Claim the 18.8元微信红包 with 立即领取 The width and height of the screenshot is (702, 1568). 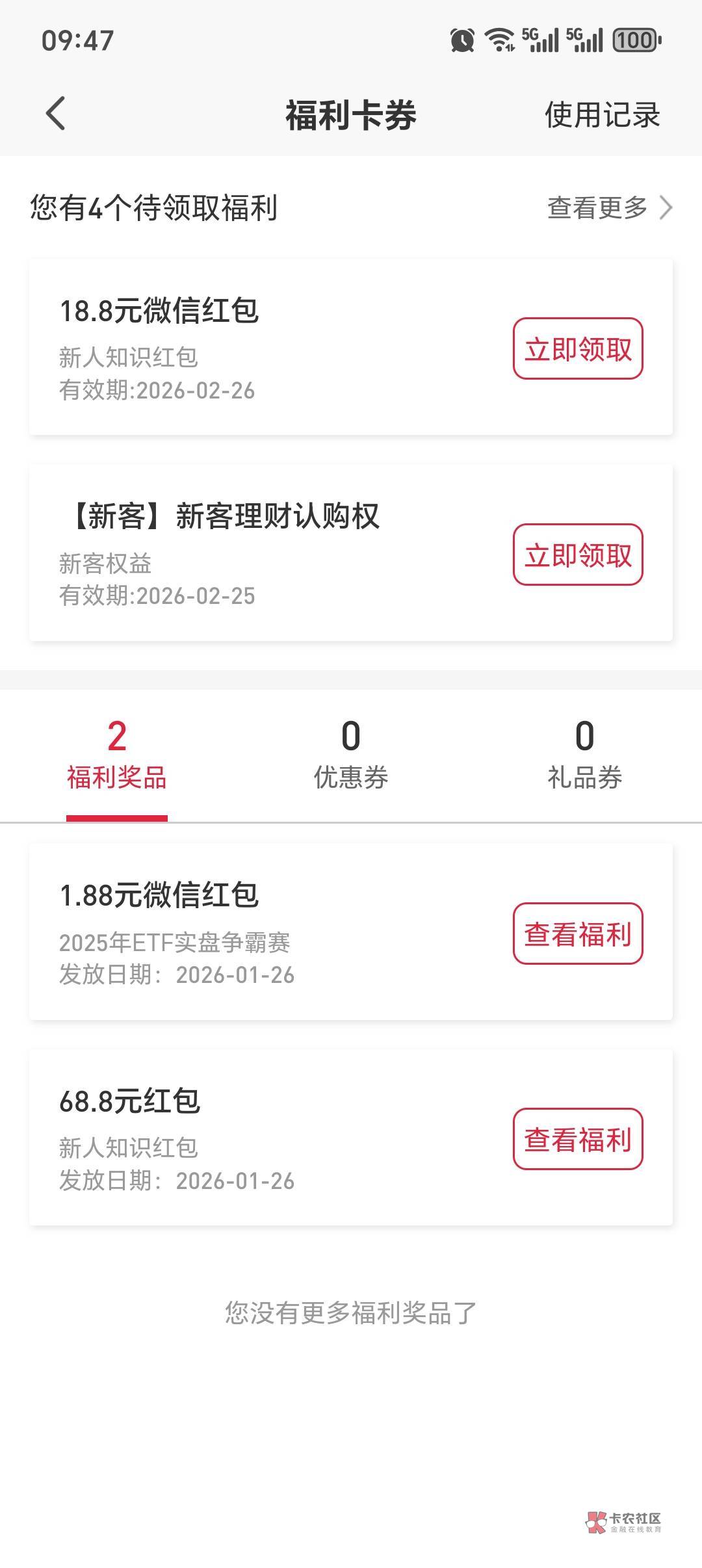578,348
